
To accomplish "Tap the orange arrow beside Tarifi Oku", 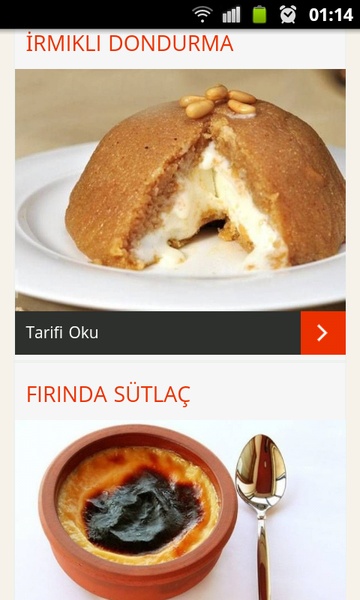I will tap(323, 333).
